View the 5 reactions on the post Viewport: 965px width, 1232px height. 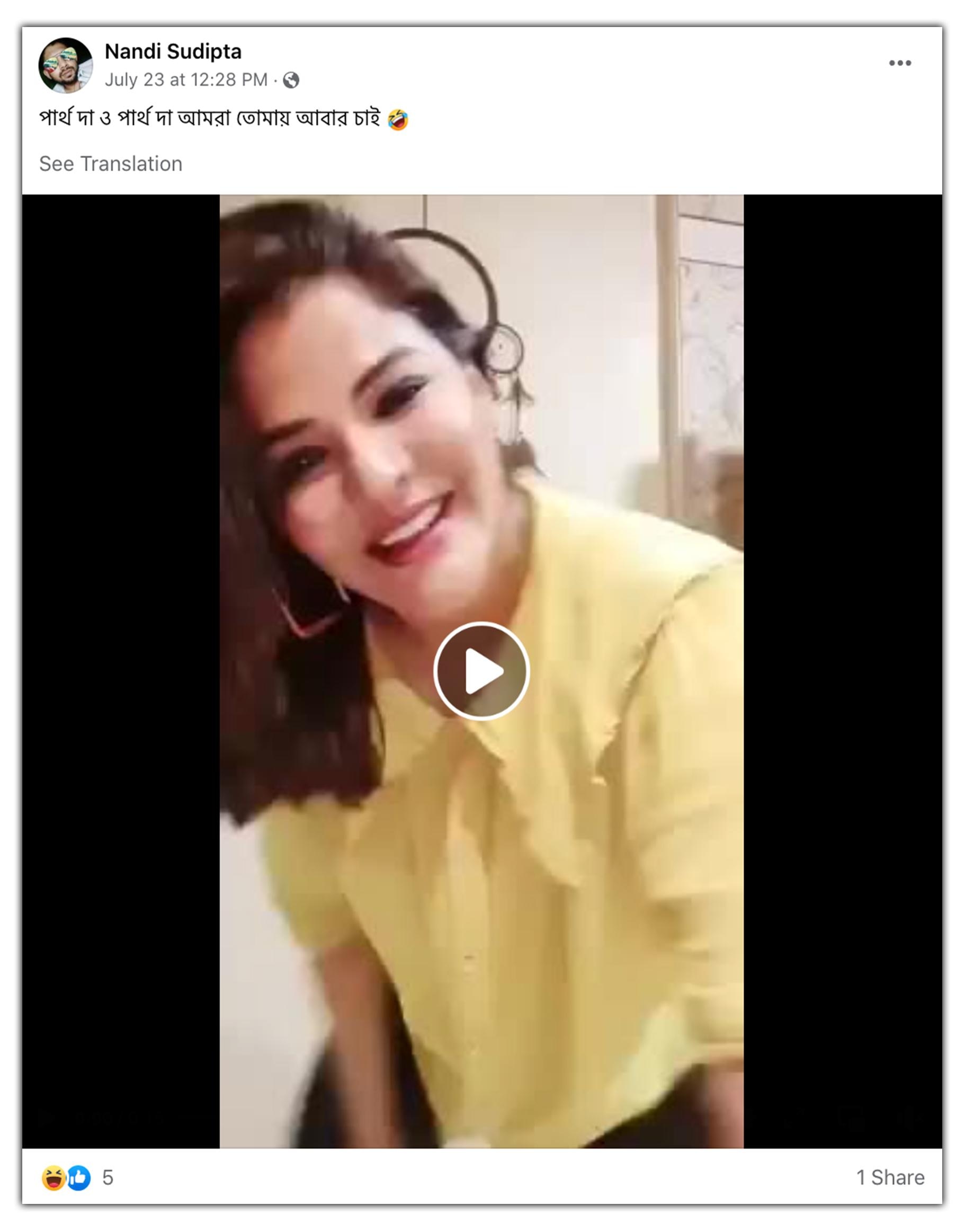[x=77, y=1178]
